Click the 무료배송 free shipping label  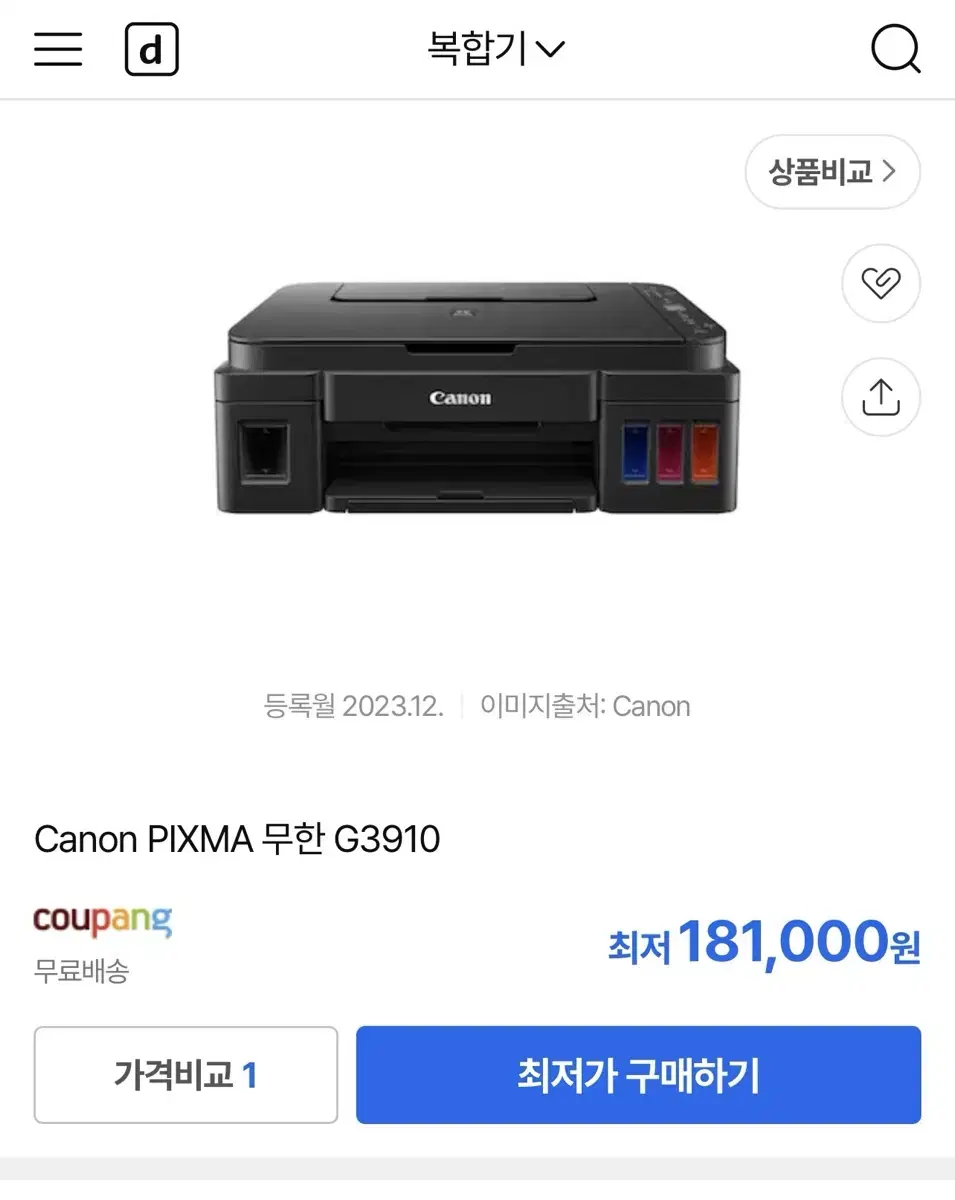pyautogui.click(x=80, y=971)
